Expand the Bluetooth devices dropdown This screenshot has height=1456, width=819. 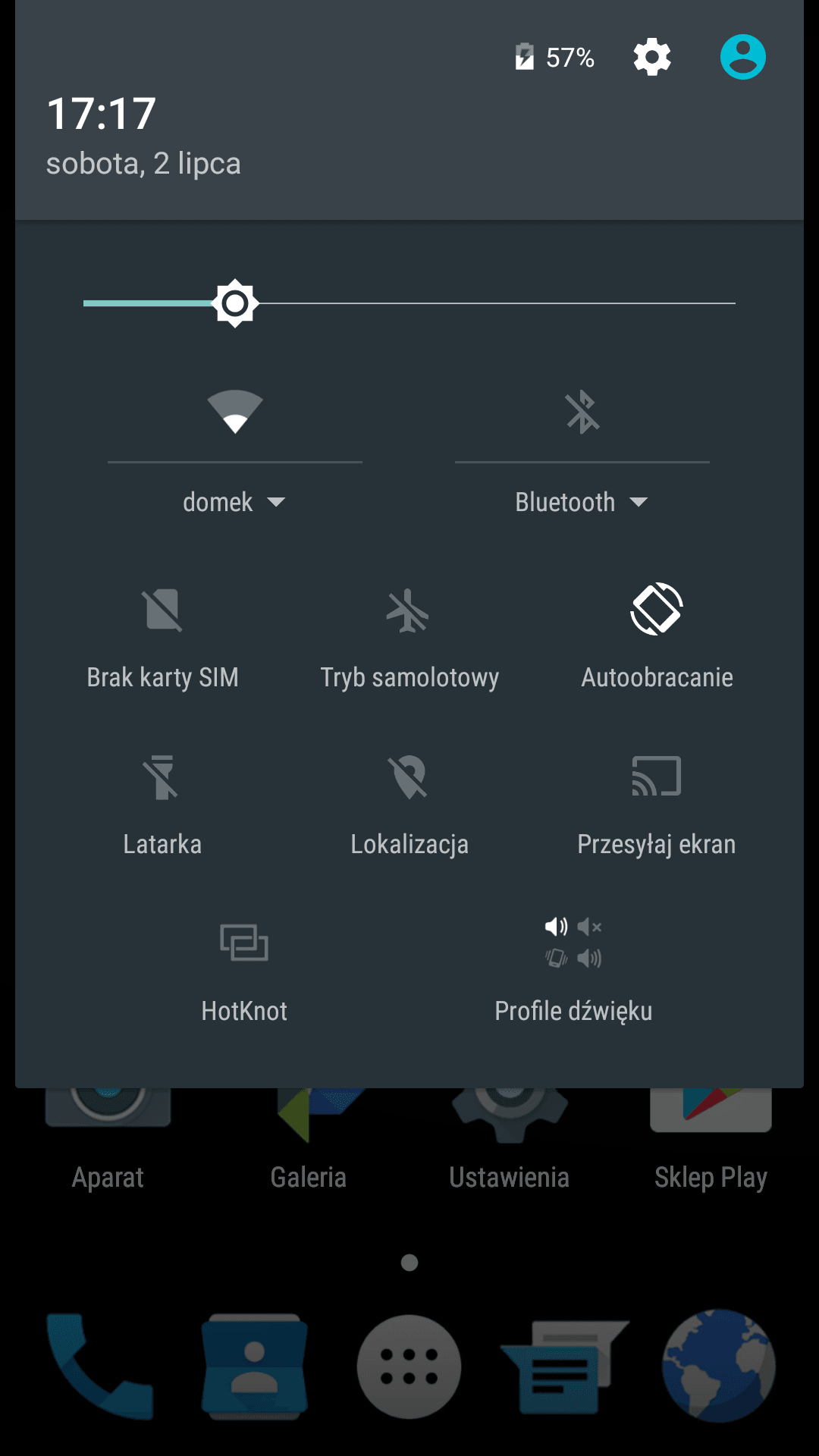[x=582, y=502]
